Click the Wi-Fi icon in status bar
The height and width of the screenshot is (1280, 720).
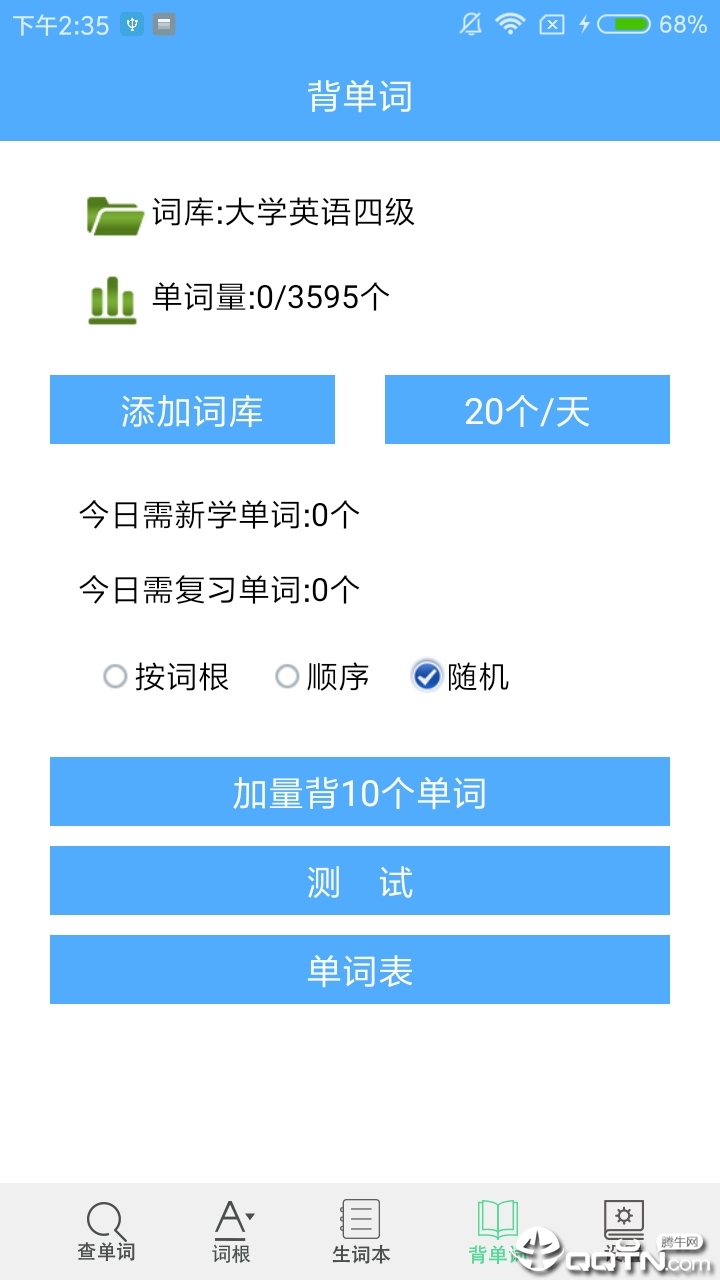(509, 23)
